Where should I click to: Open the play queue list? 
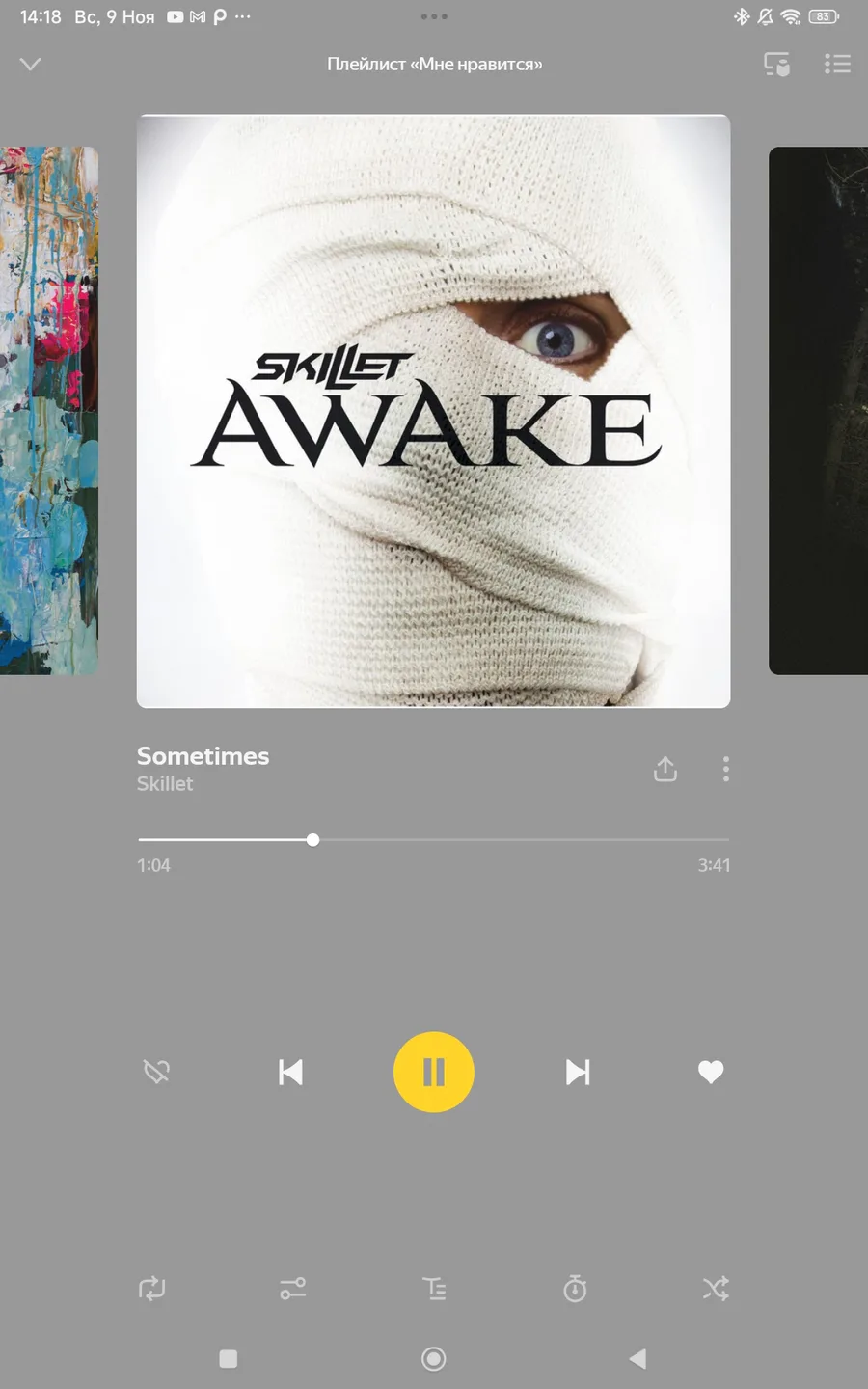(x=837, y=64)
